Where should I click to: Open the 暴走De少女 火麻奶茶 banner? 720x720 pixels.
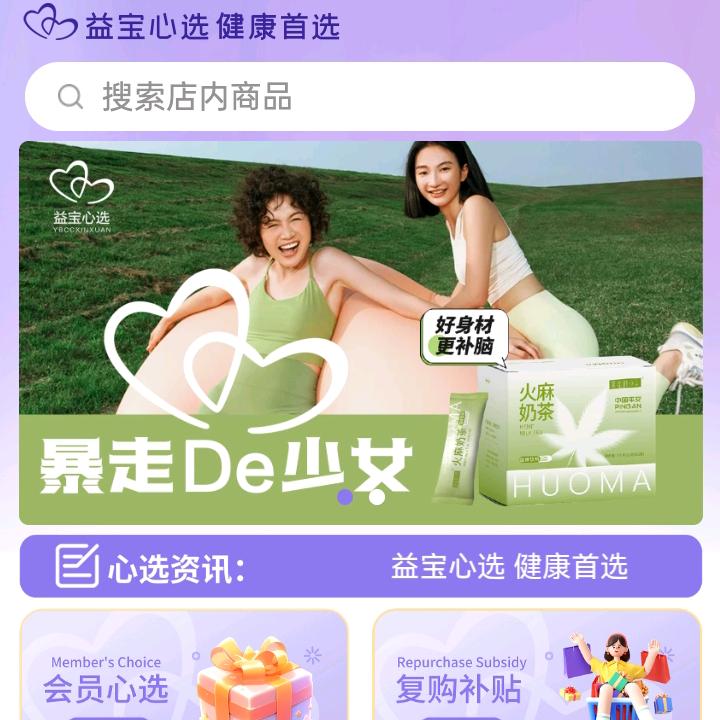(360, 332)
